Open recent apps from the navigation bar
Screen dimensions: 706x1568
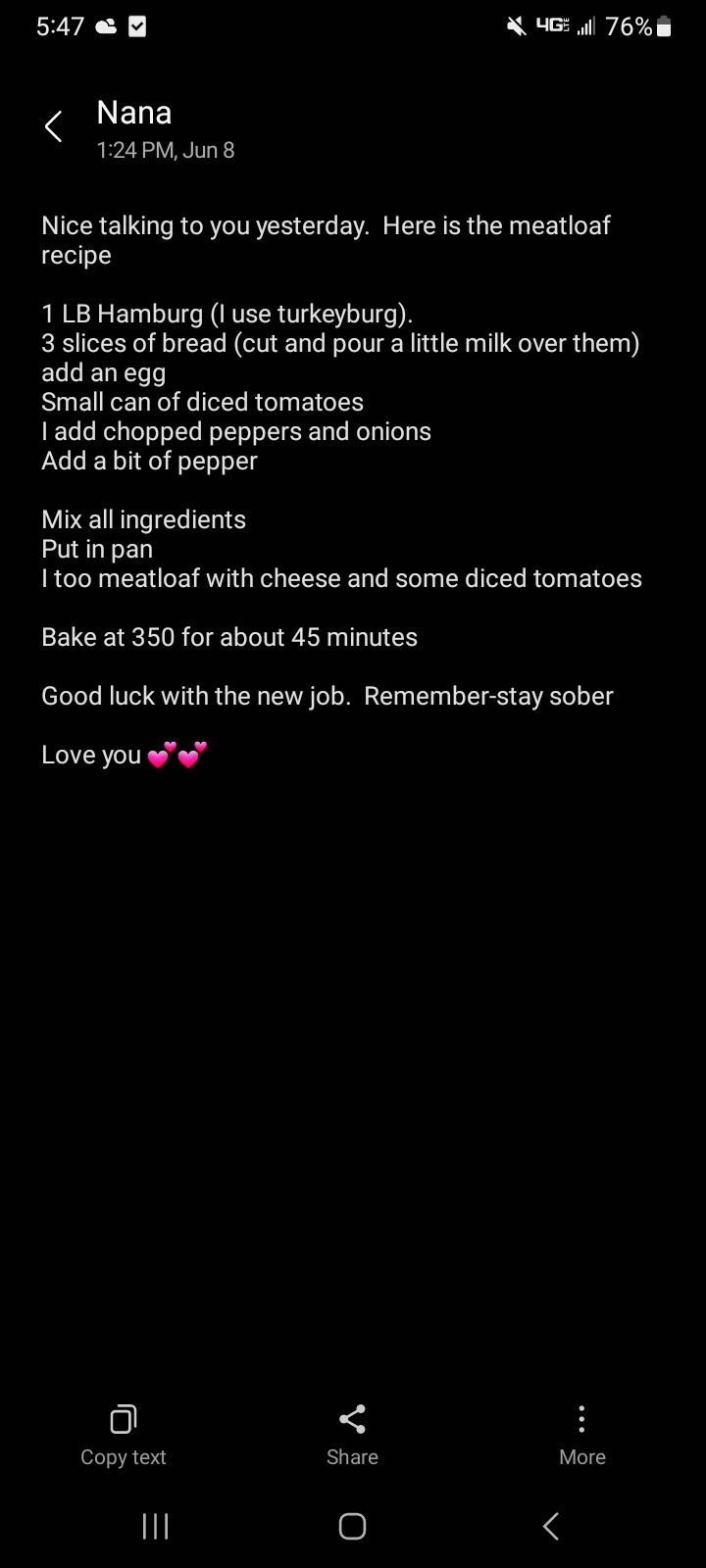click(156, 1526)
